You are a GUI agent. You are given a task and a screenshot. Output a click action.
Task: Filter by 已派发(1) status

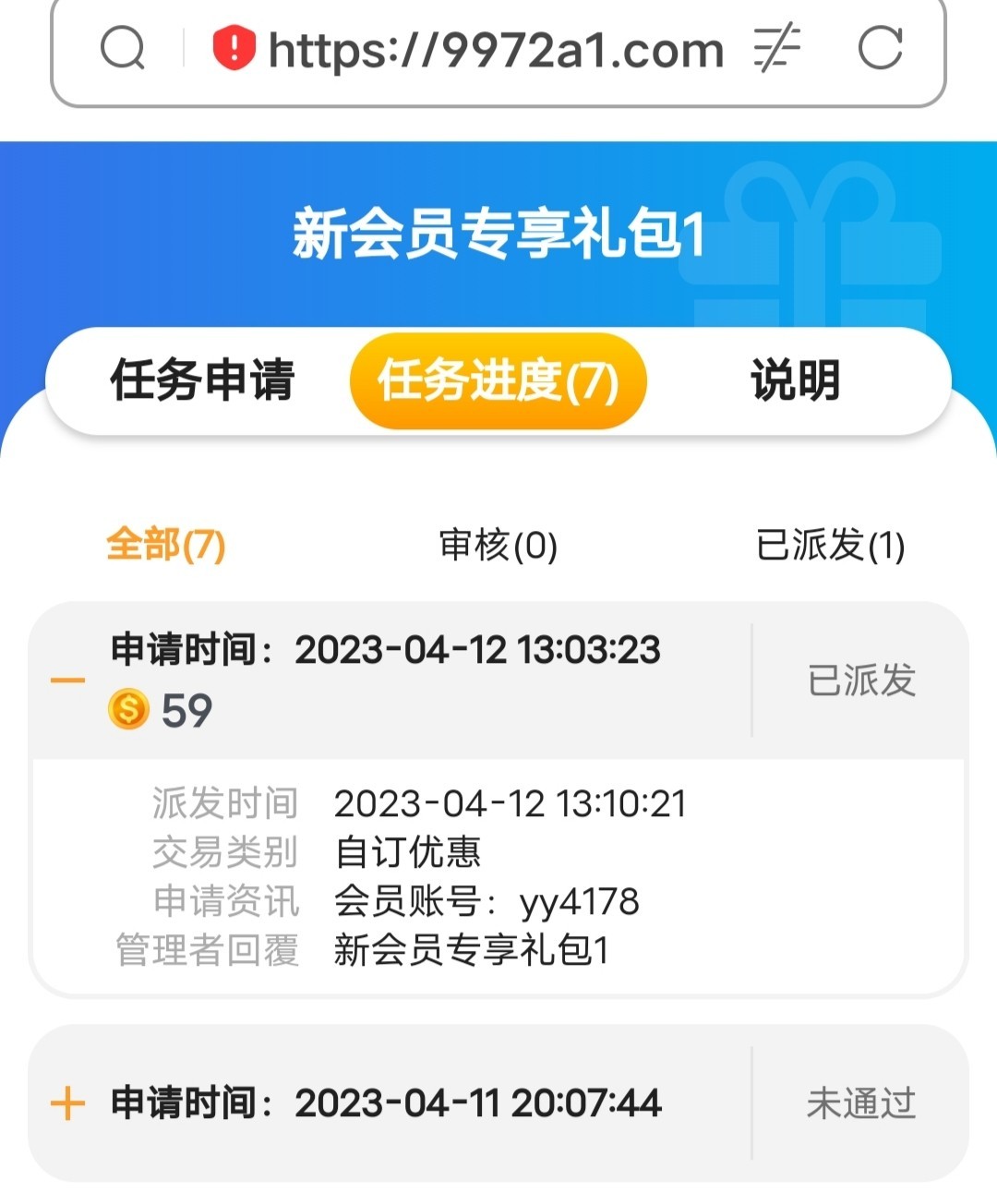point(830,545)
